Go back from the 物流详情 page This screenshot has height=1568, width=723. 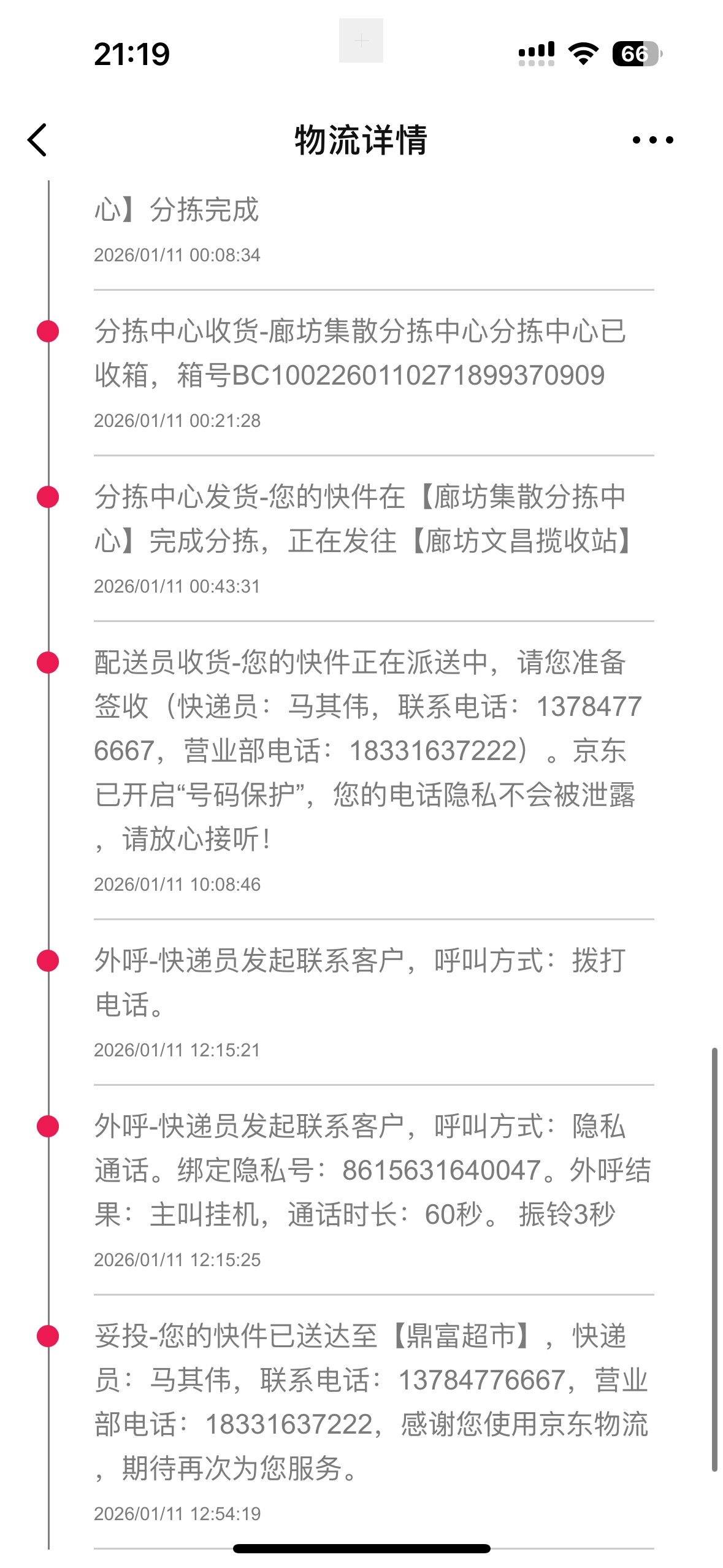click(38, 140)
